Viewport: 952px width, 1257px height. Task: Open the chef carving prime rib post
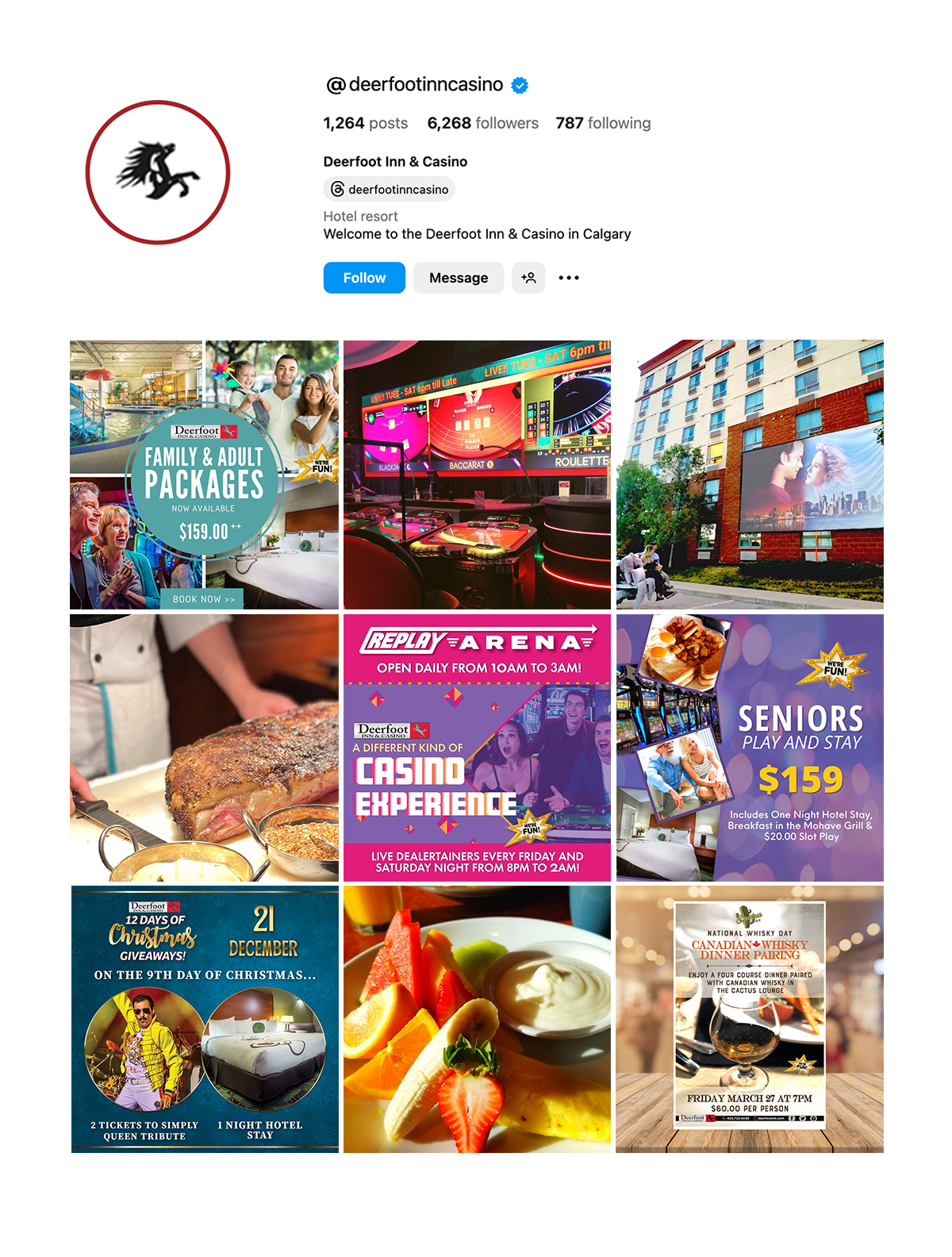pyautogui.click(x=204, y=748)
